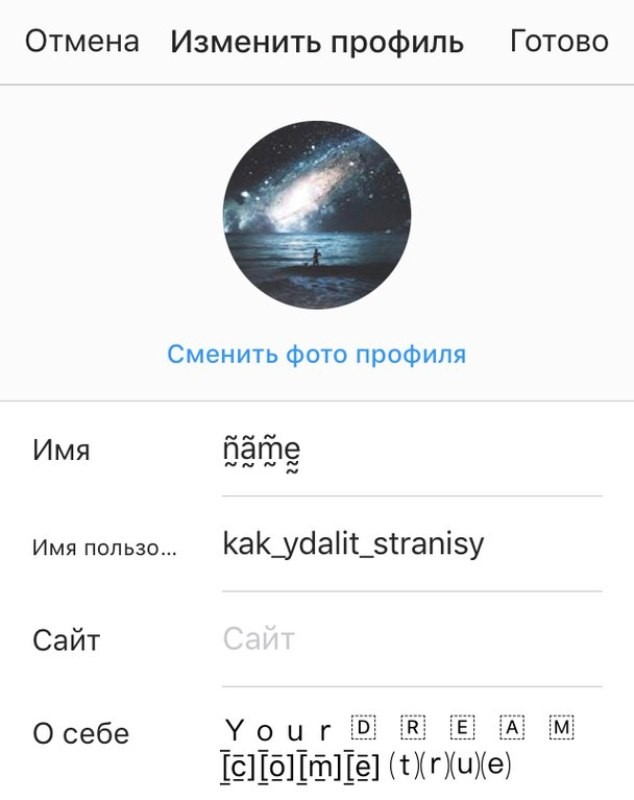The width and height of the screenshot is (634, 800).
Task: Tap Сменить фото профиля link
Action: coord(316,354)
